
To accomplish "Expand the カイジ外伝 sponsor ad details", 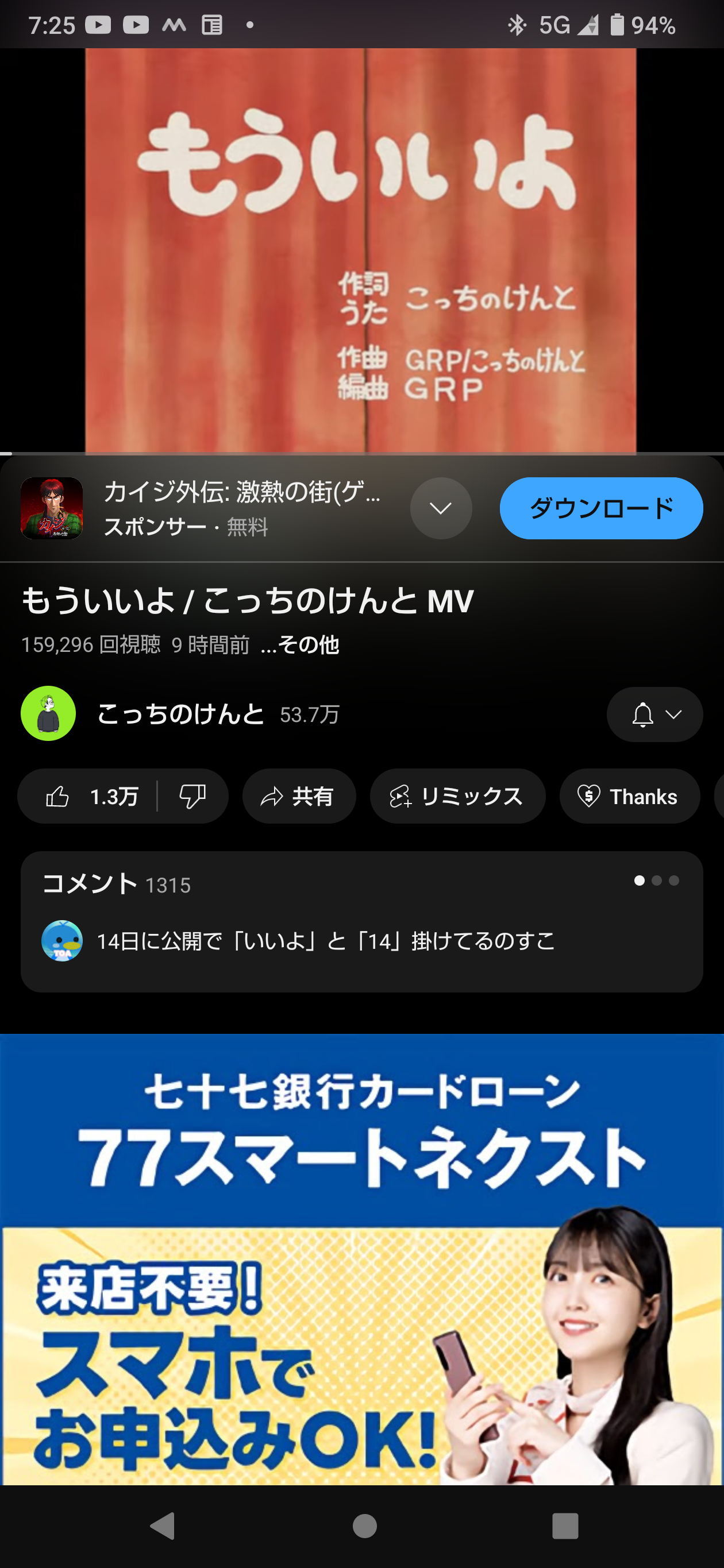I will pos(441,508).
